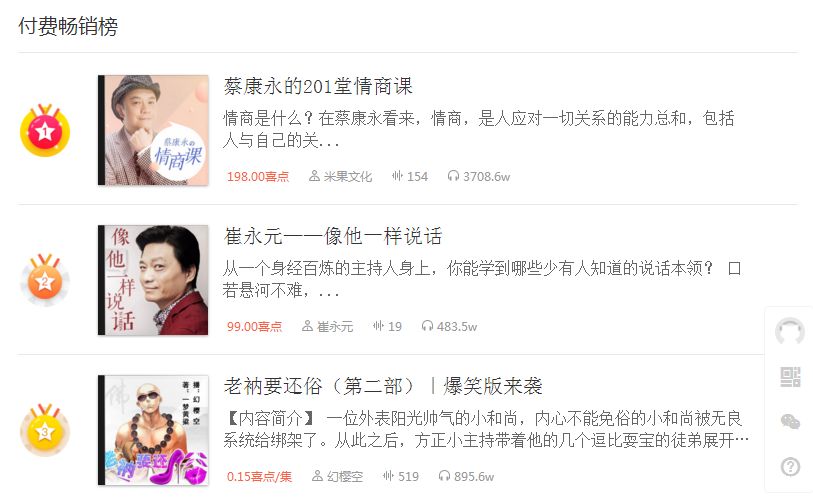The width and height of the screenshot is (813, 504).
Task: Open the 老衲要还俗 album cover
Action: pos(153,430)
